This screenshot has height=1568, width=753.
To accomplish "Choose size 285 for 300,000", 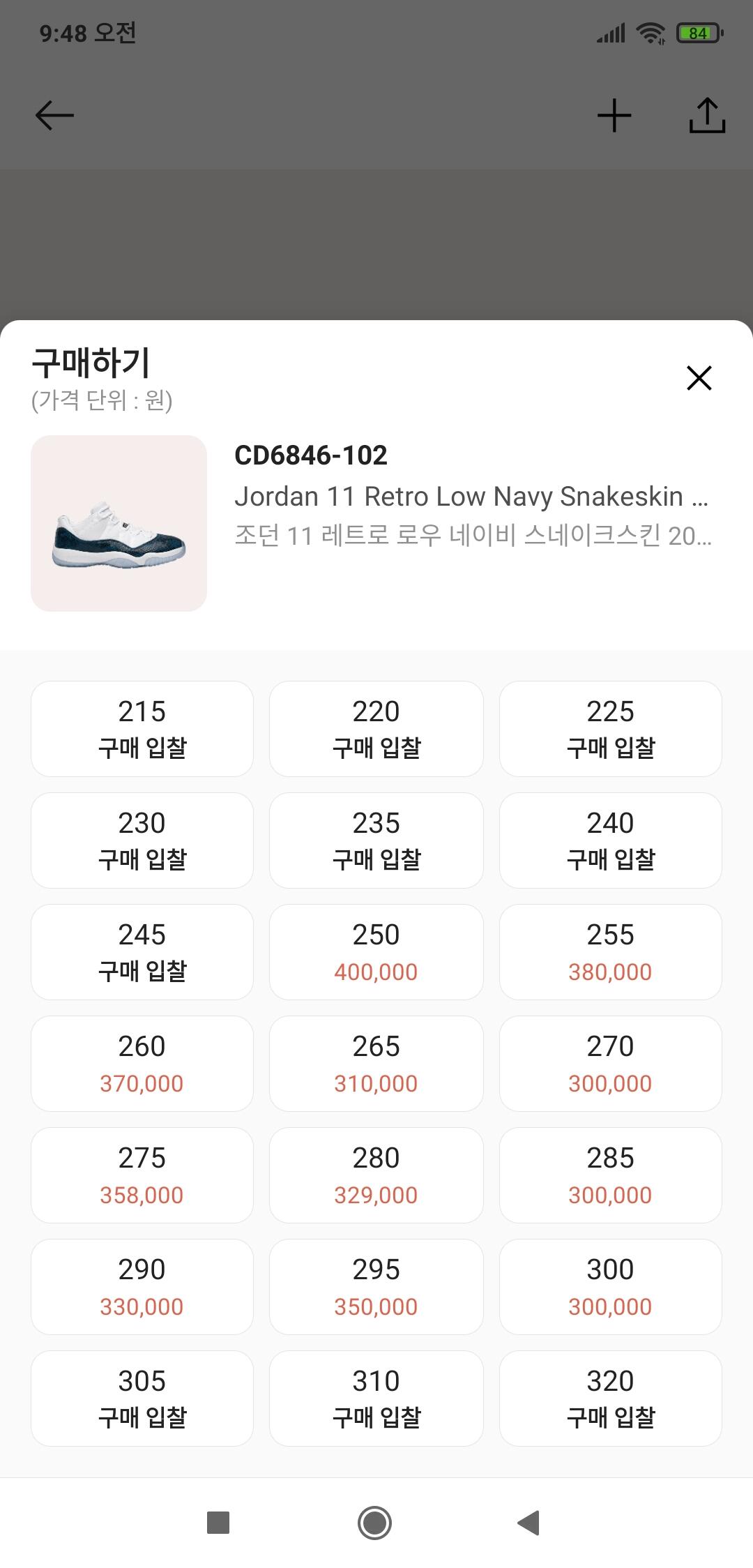I will coord(610,1175).
